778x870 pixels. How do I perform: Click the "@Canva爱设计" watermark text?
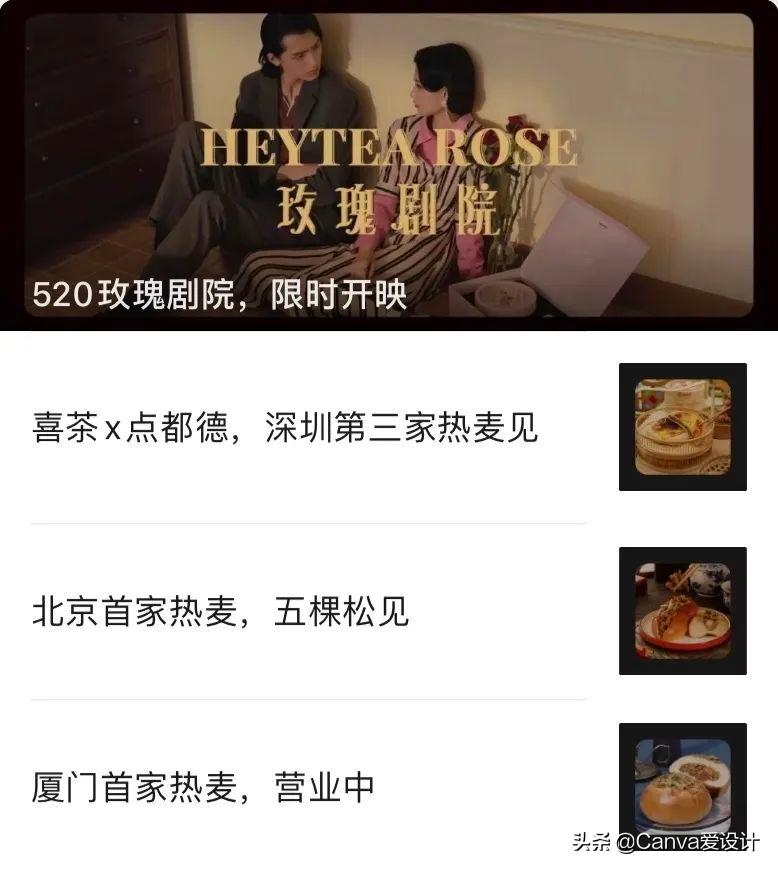tap(690, 846)
